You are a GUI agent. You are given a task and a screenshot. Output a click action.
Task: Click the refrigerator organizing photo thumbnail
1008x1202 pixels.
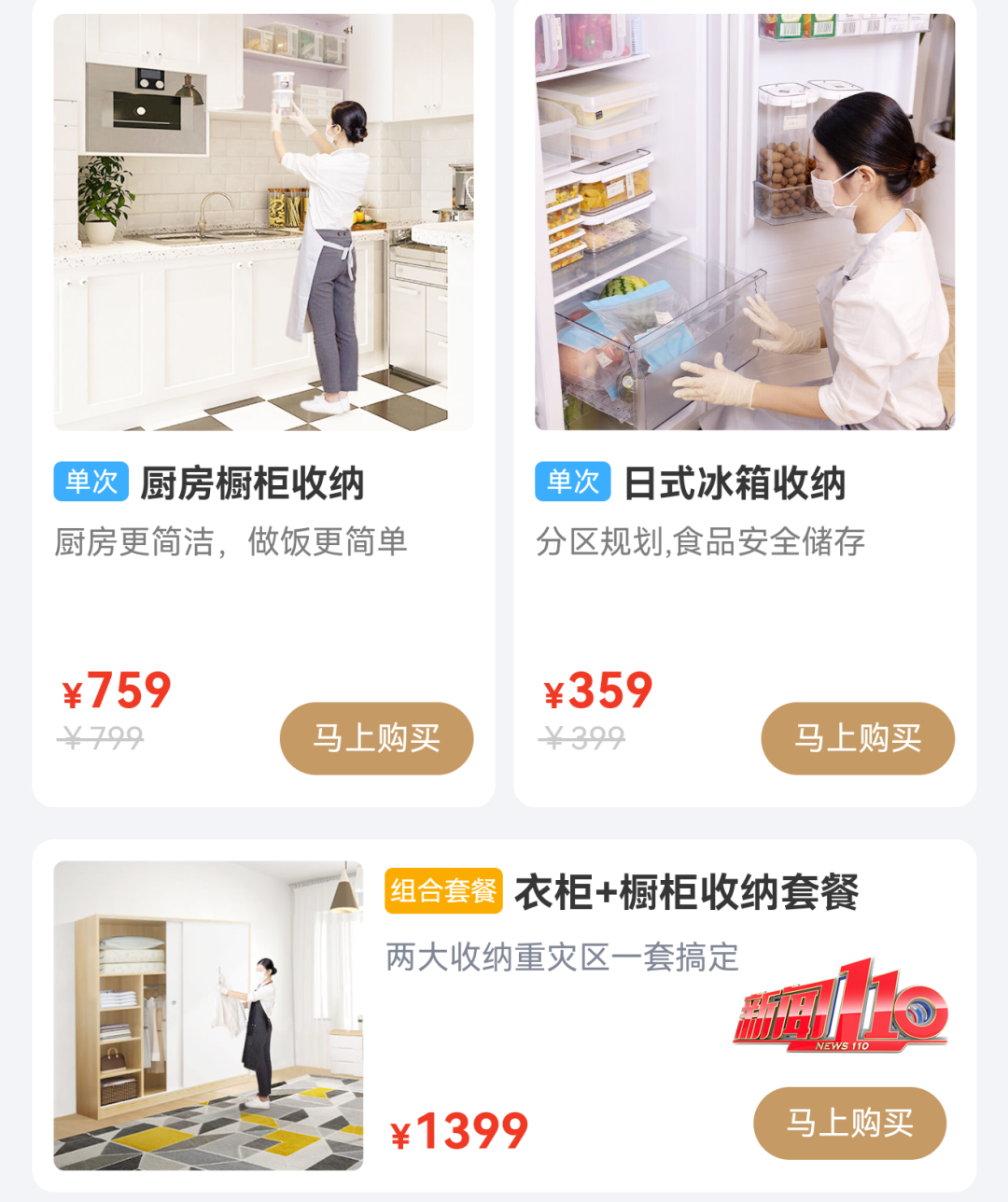[x=744, y=217]
